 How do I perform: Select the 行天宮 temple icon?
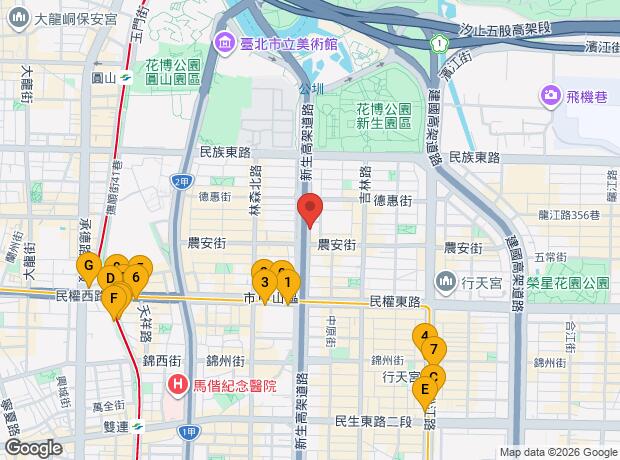coord(446,282)
